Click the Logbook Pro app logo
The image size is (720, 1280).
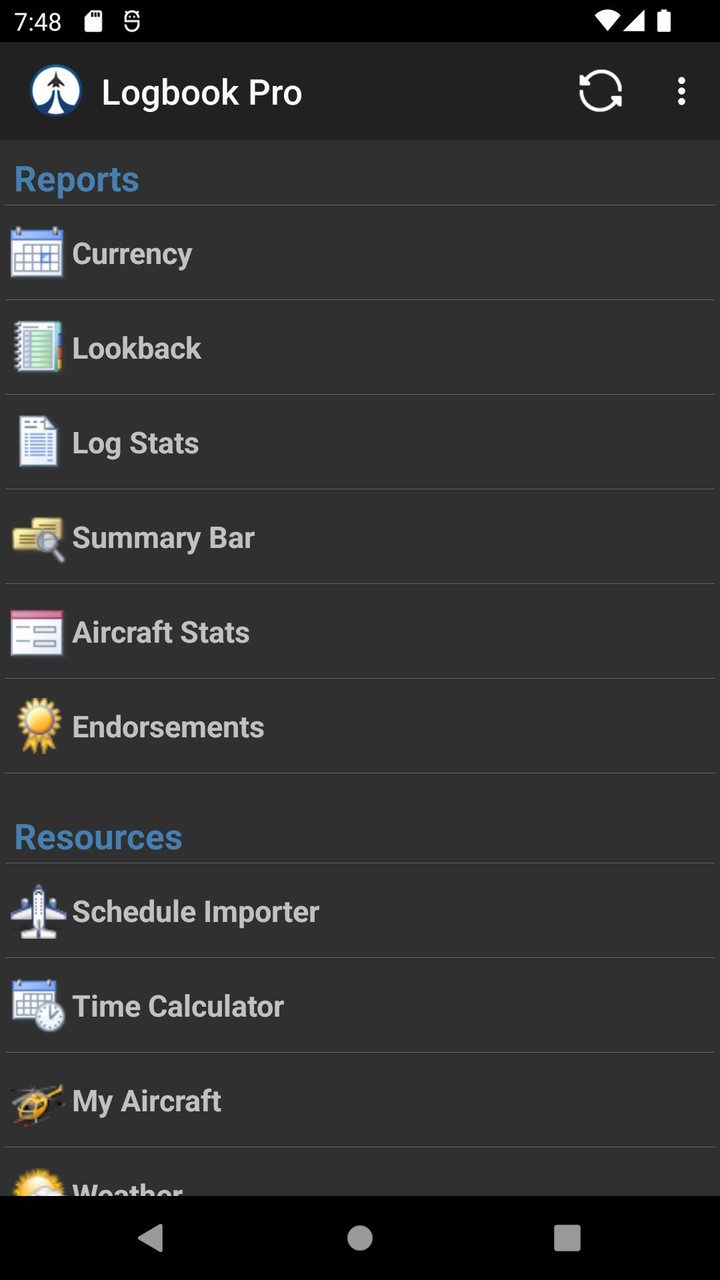coord(55,91)
